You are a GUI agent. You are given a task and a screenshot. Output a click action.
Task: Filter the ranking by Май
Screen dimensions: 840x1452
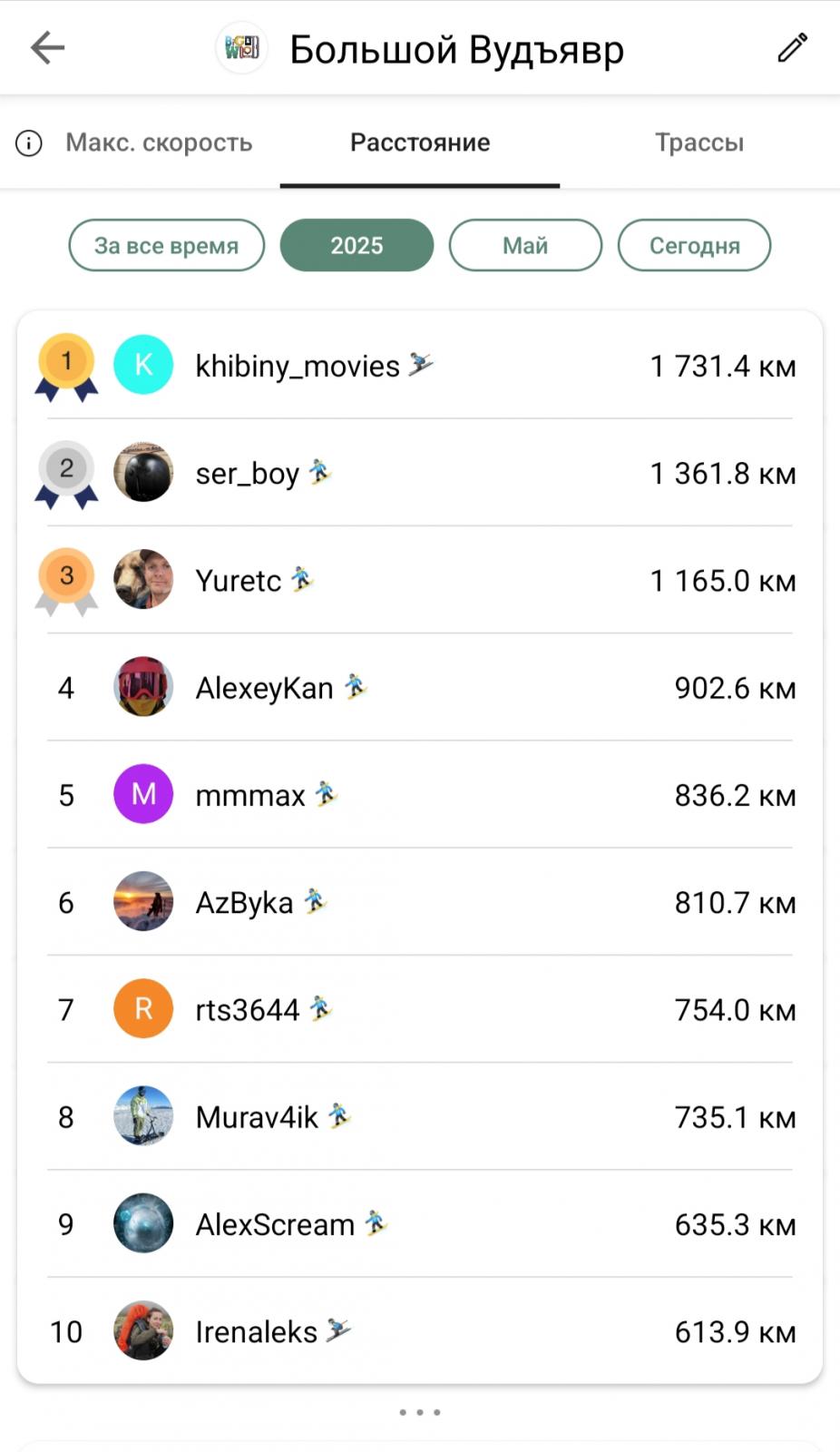(525, 245)
